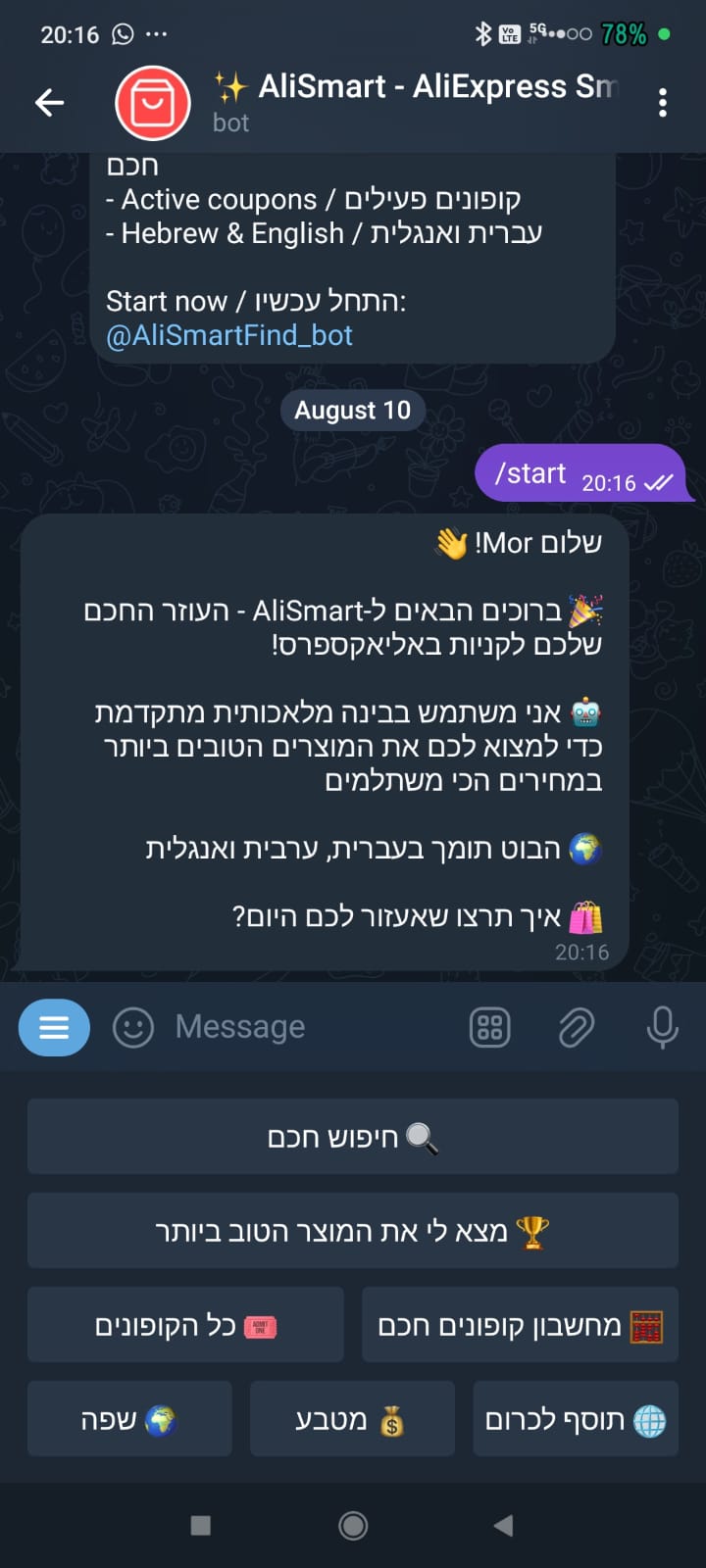Image resolution: width=706 pixels, height=1568 pixels.
Task: Open the bot commands menu button
Action: (x=54, y=1027)
